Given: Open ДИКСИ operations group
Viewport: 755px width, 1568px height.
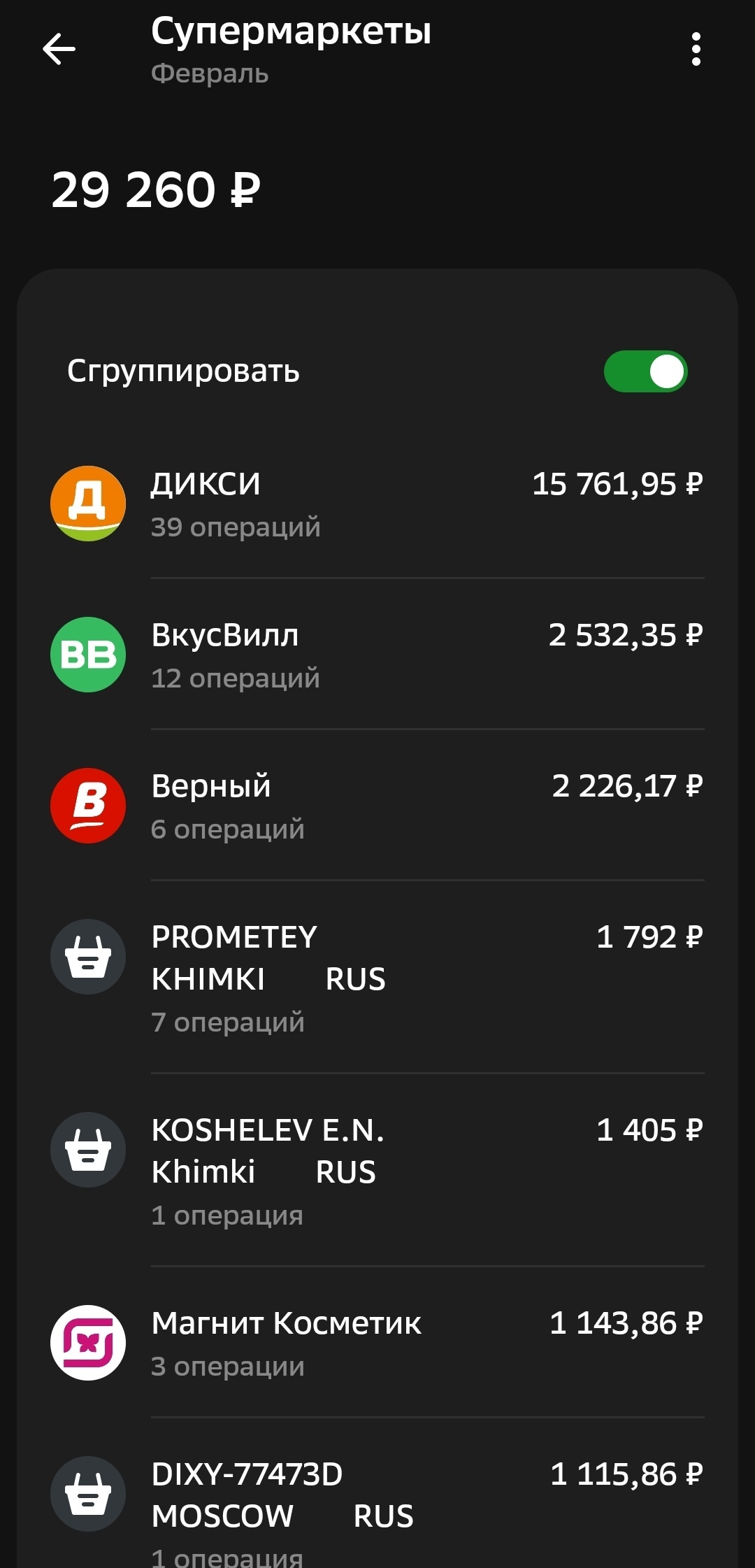Looking at the screenshot, I should click(377, 504).
